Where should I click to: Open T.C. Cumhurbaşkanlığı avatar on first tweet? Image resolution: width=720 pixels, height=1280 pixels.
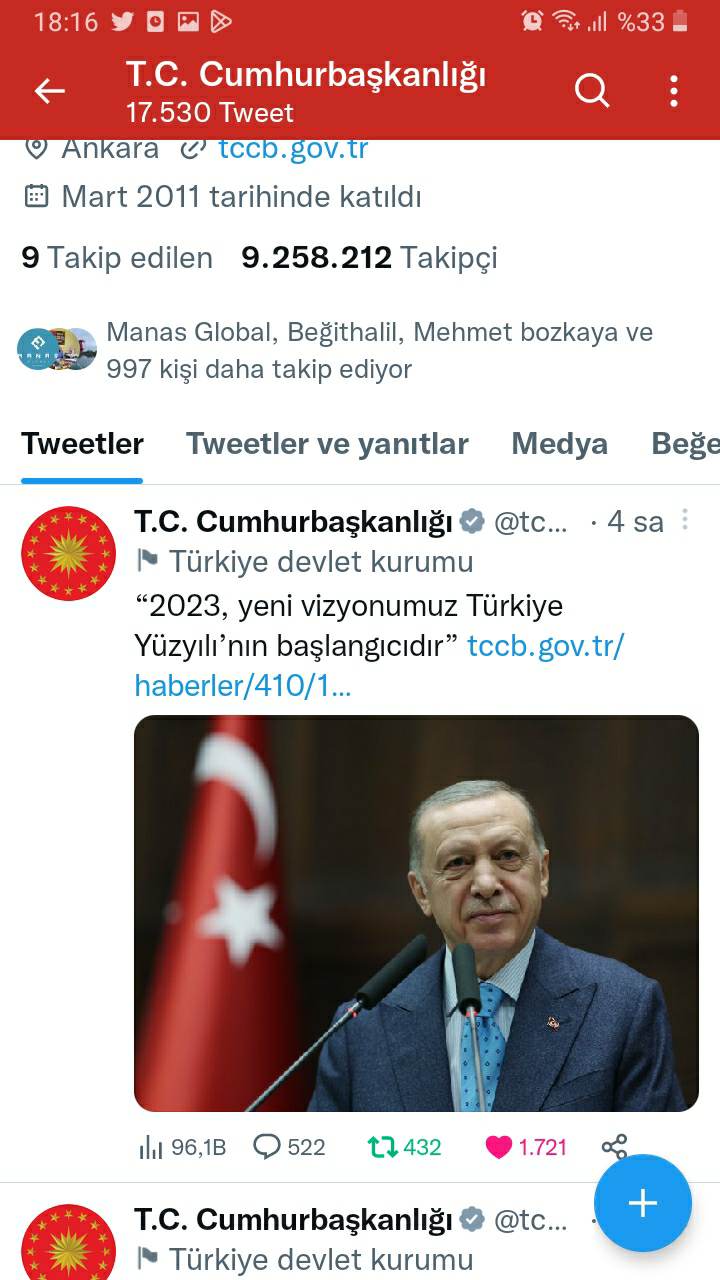tap(68, 553)
